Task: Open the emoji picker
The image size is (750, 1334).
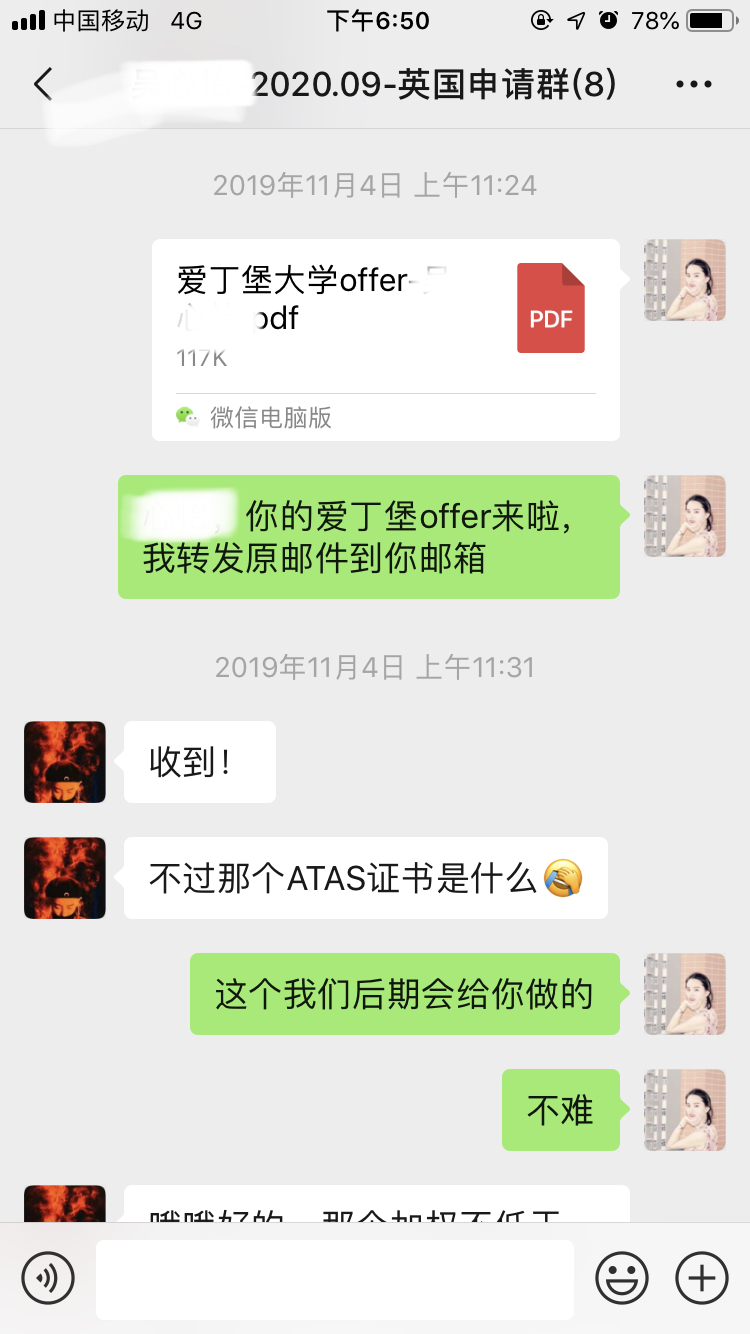Action: coord(621,1278)
